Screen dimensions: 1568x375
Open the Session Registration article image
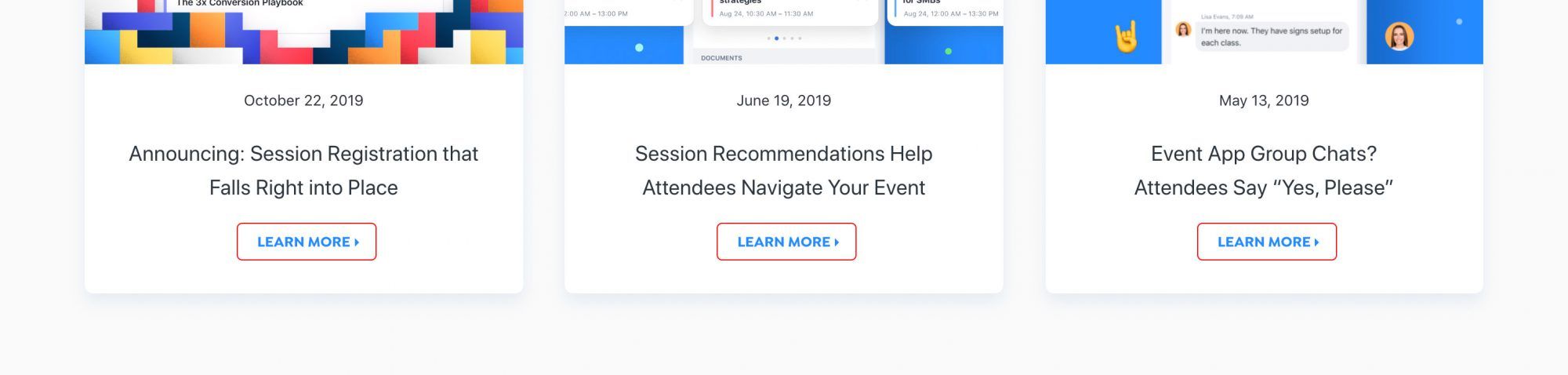coord(303,31)
